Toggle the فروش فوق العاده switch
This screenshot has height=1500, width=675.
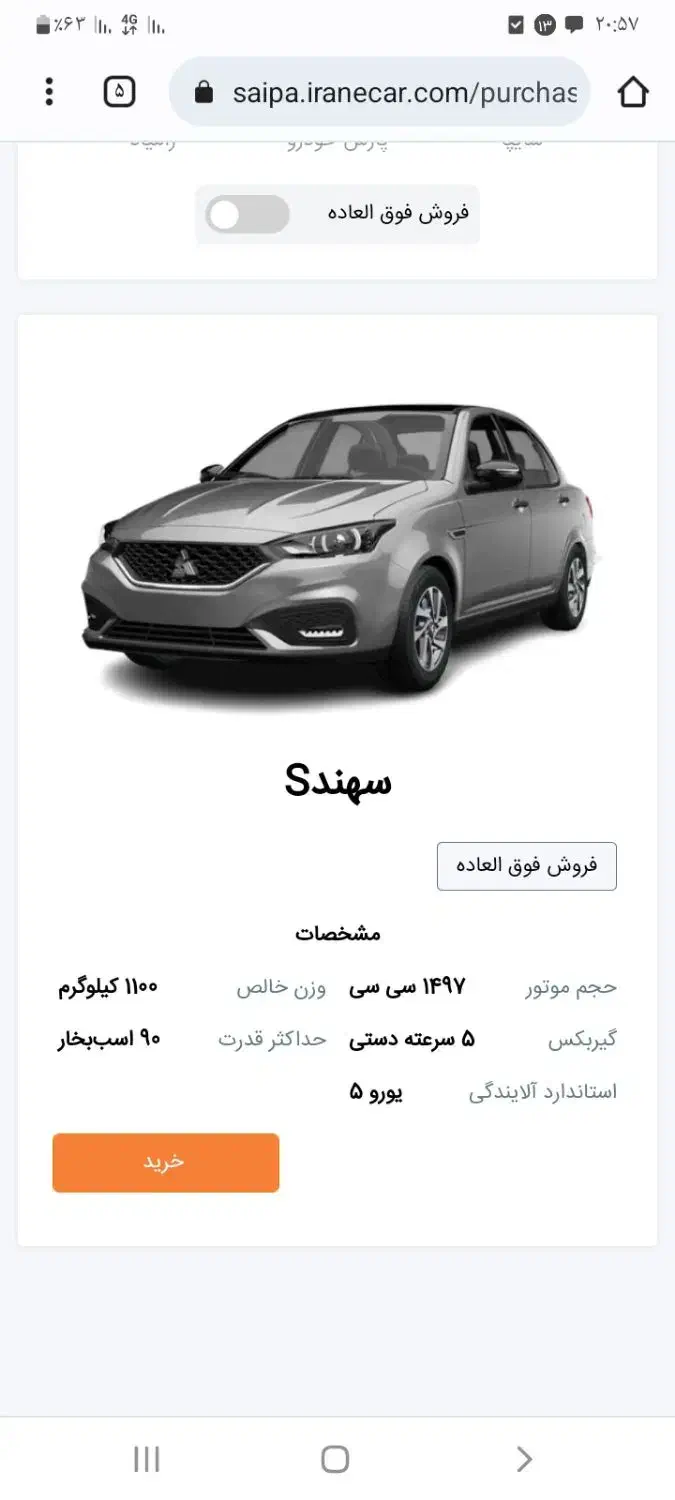(x=247, y=214)
